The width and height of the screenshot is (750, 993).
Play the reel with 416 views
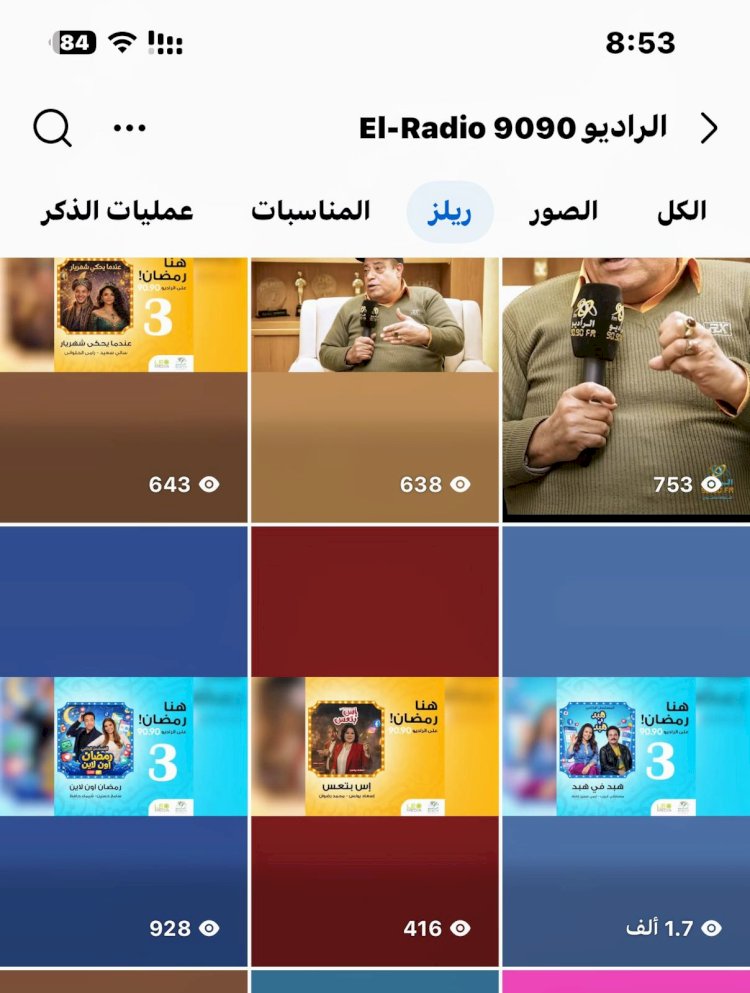[375, 746]
